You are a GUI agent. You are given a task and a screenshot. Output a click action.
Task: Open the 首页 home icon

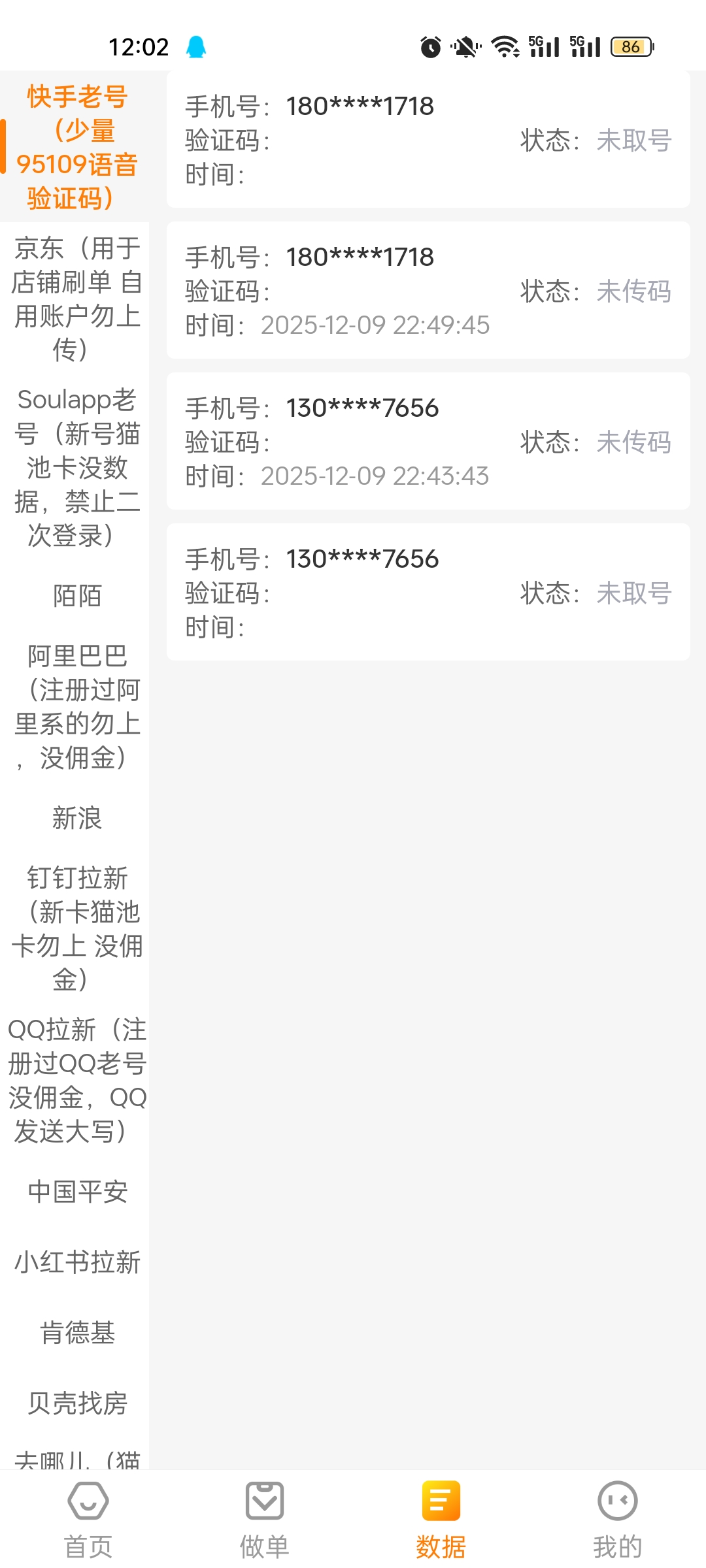tap(88, 1516)
